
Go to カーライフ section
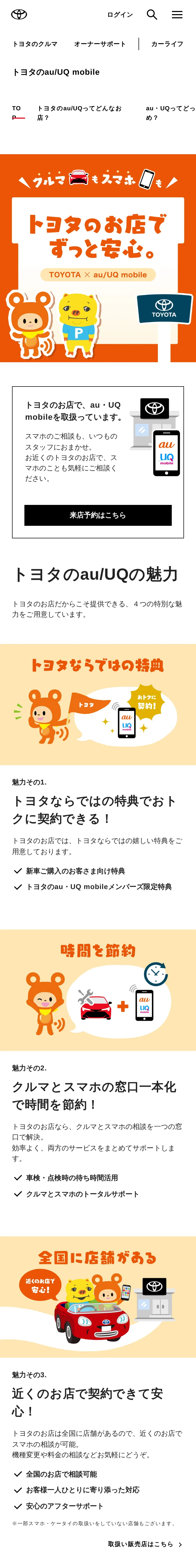click(167, 44)
